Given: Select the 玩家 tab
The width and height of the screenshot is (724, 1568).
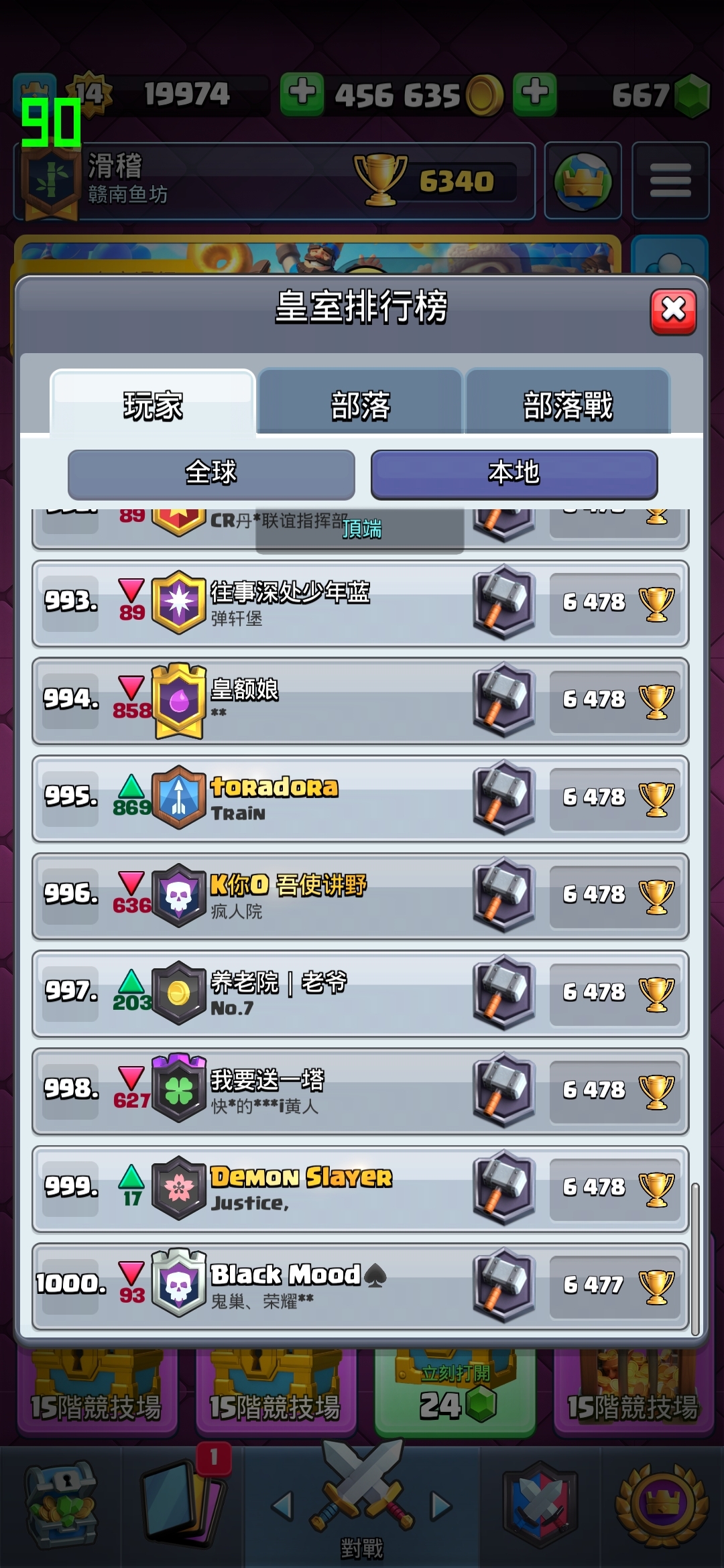Looking at the screenshot, I should point(153,405).
